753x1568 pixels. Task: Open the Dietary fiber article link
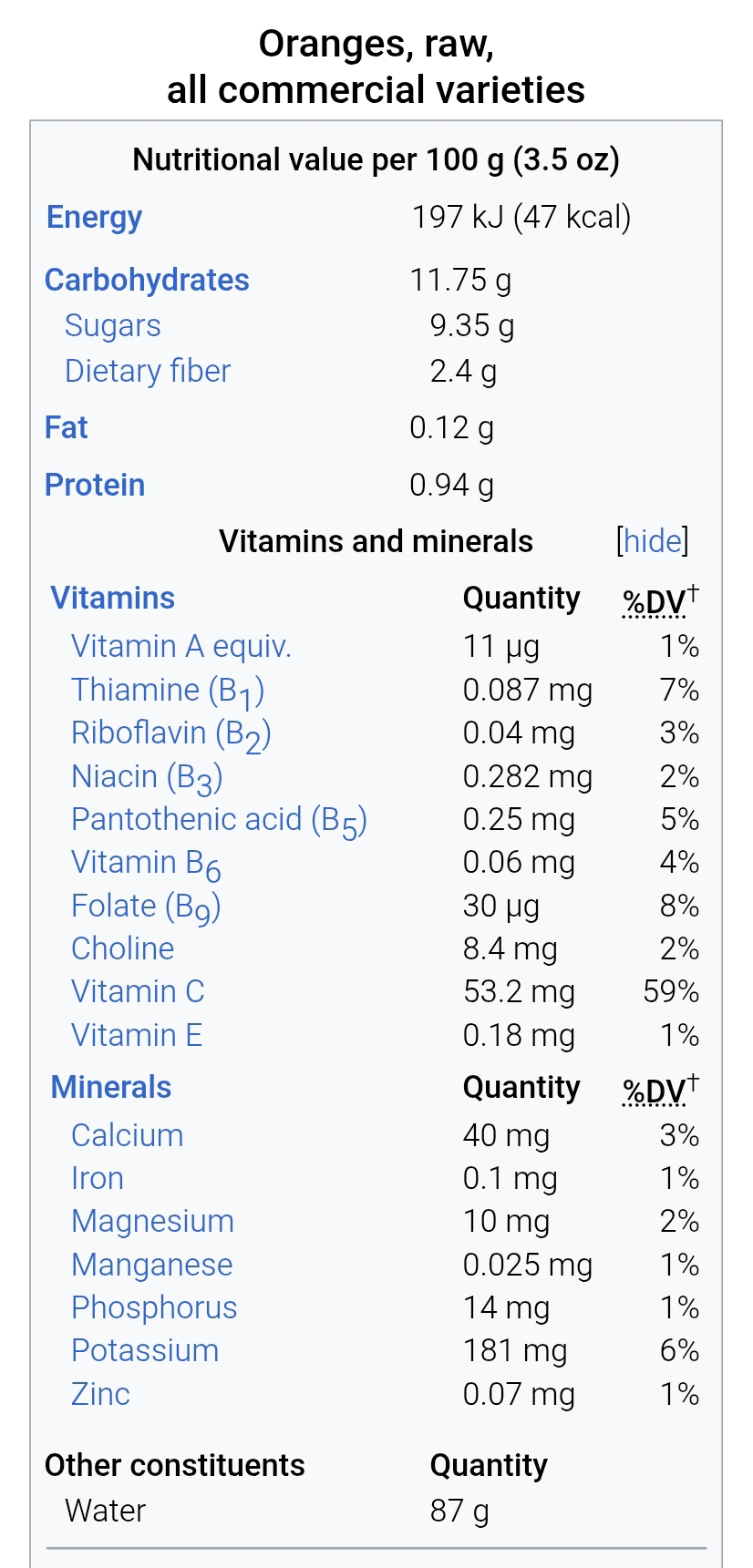(x=148, y=372)
